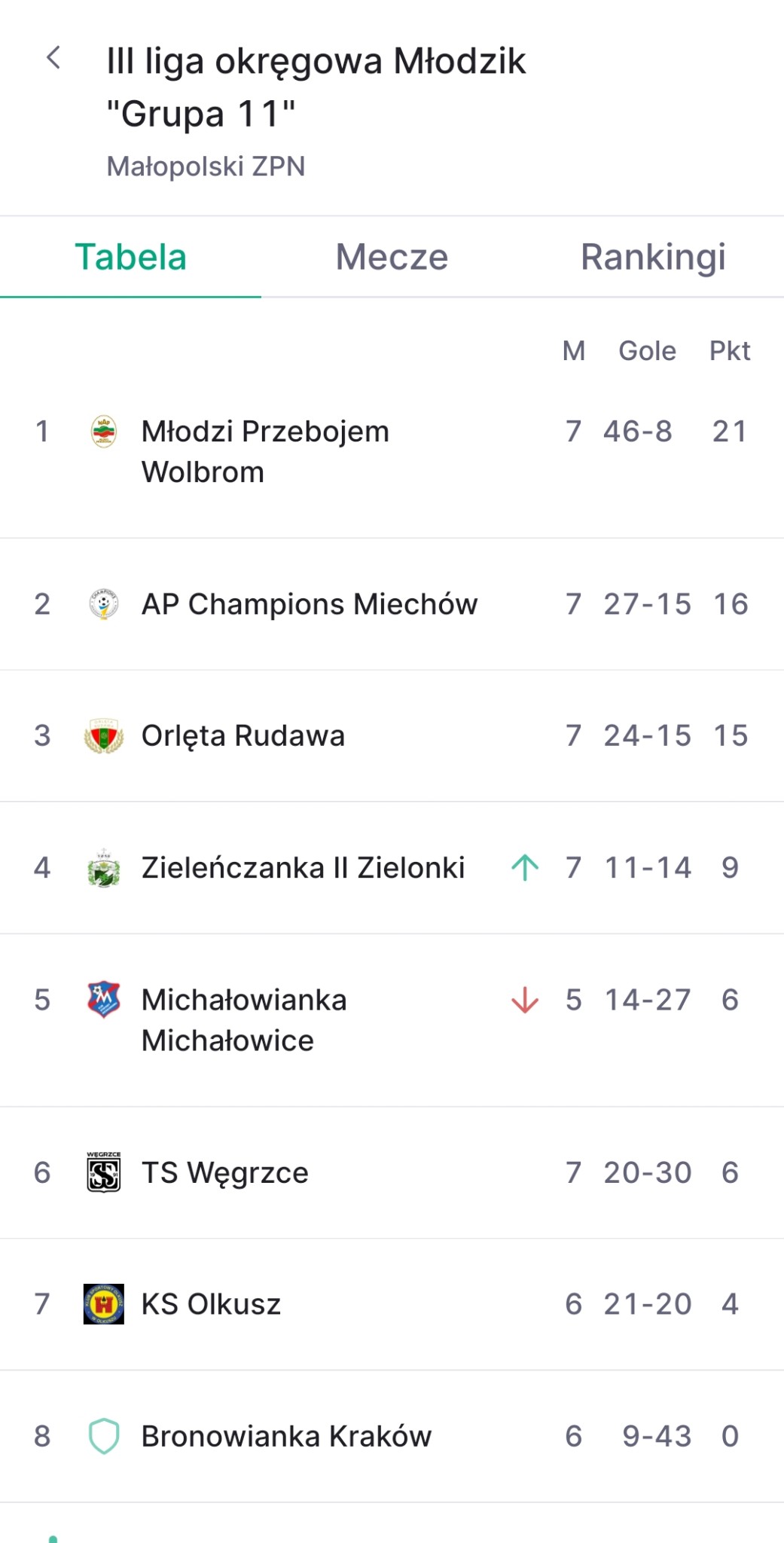Viewport: 784px width, 1543px height.
Task: Open AP Champions Miechów team row
Action: coord(392,604)
